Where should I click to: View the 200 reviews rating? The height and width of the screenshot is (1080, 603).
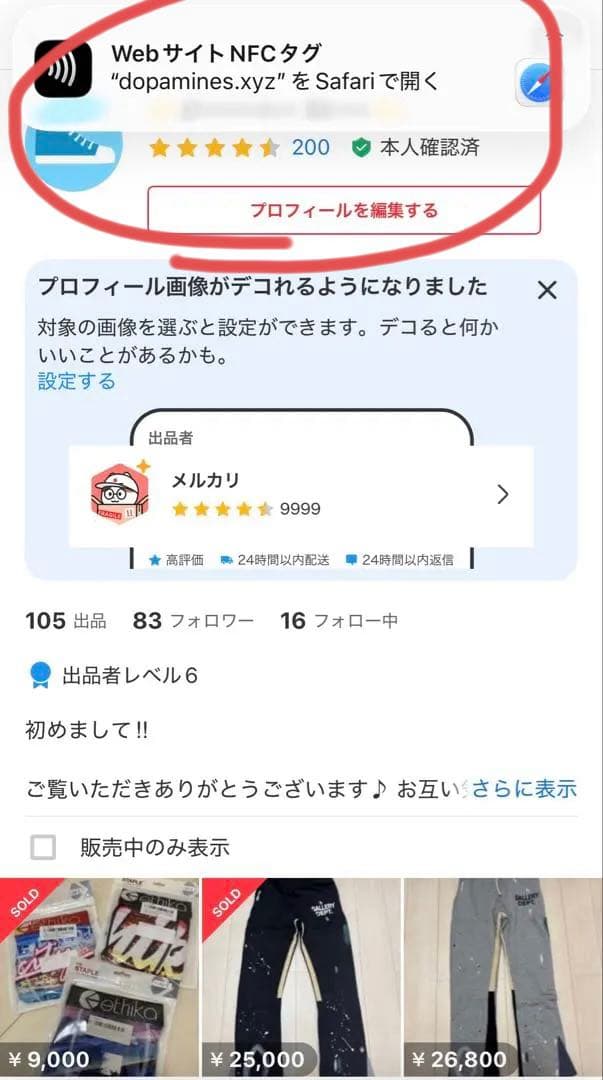(310, 148)
